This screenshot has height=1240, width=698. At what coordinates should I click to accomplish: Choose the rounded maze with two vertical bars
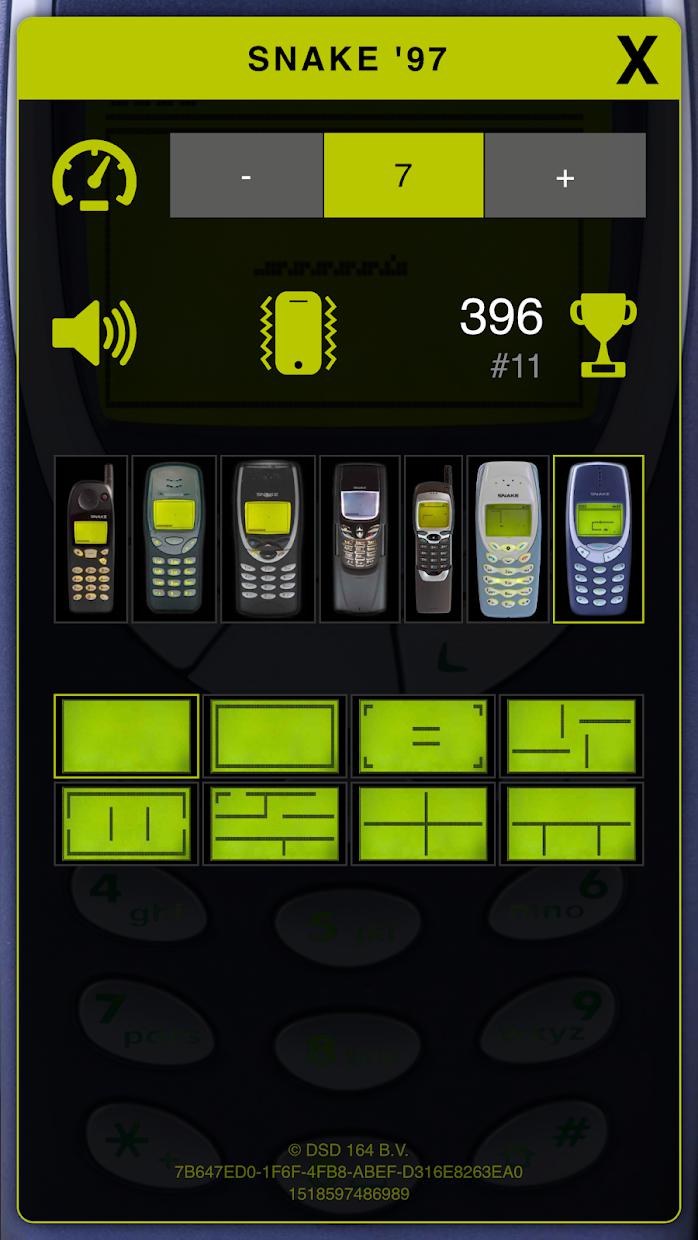pos(126,824)
